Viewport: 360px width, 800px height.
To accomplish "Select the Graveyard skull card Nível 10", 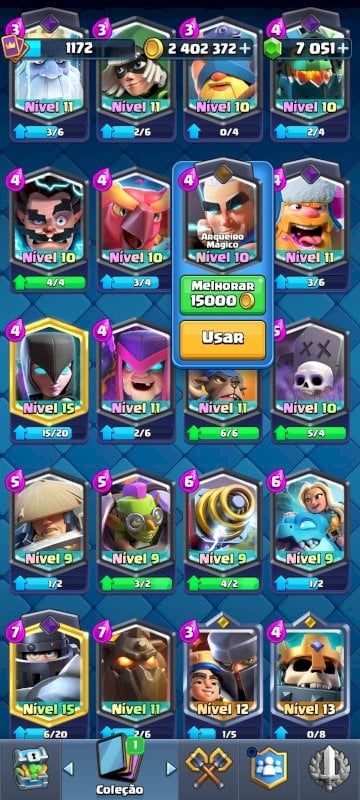I will point(311,380).
